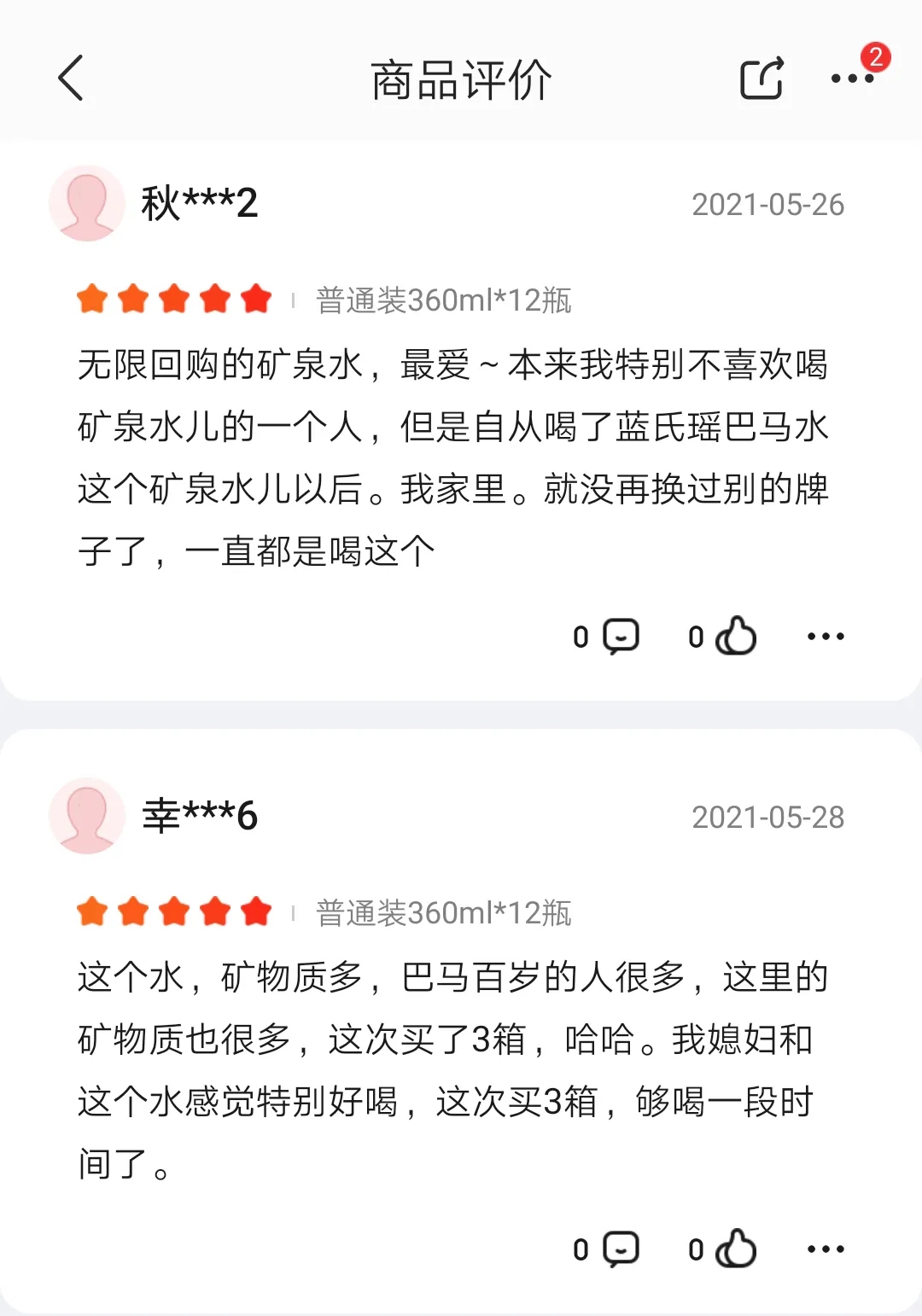
Task: Click the fifth star of 幸***6's rating
Action: pos(255,911)
